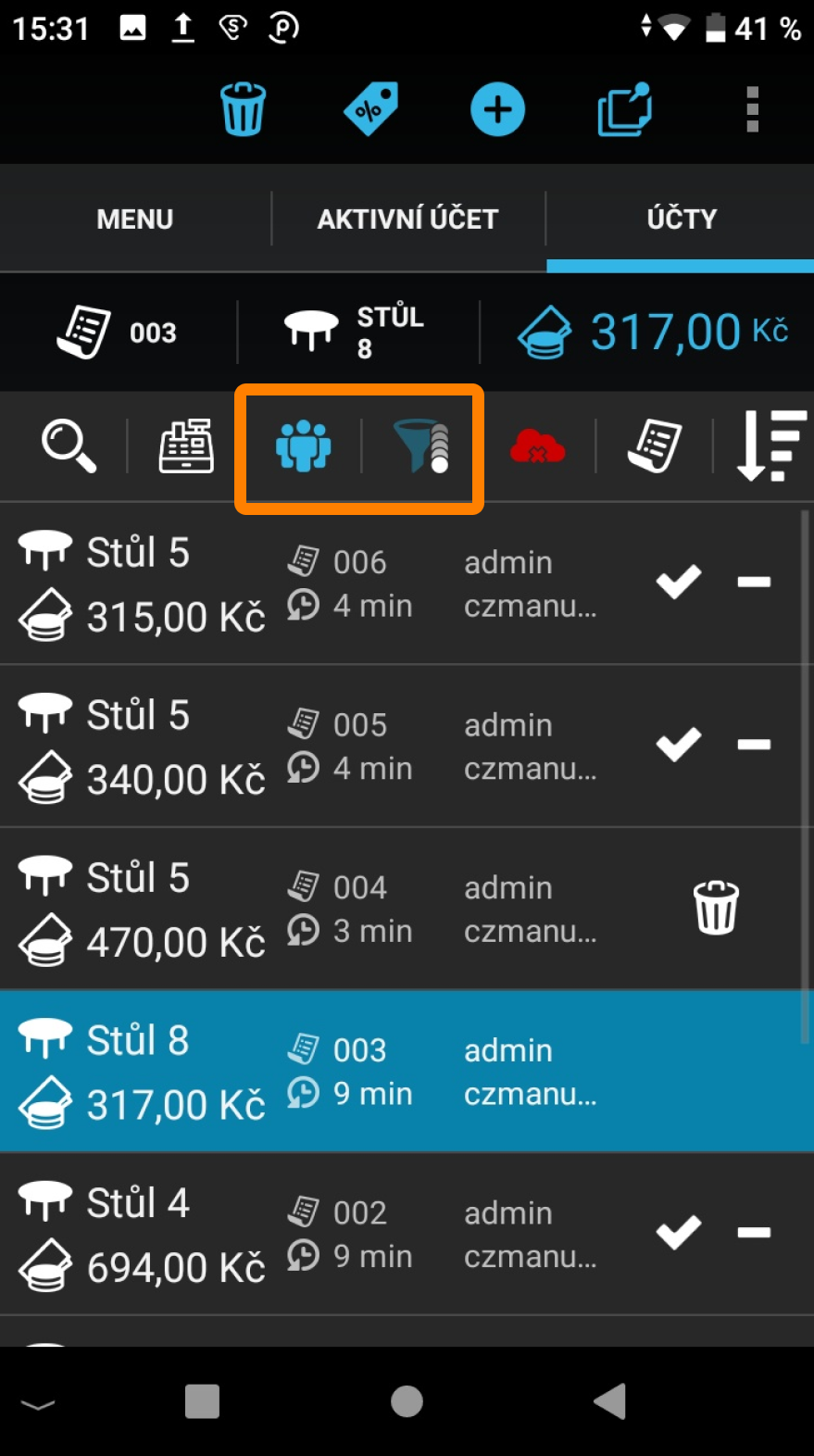Add a new account with plus button
This screenshot has height=1456, width=814.
click(497, 109)
